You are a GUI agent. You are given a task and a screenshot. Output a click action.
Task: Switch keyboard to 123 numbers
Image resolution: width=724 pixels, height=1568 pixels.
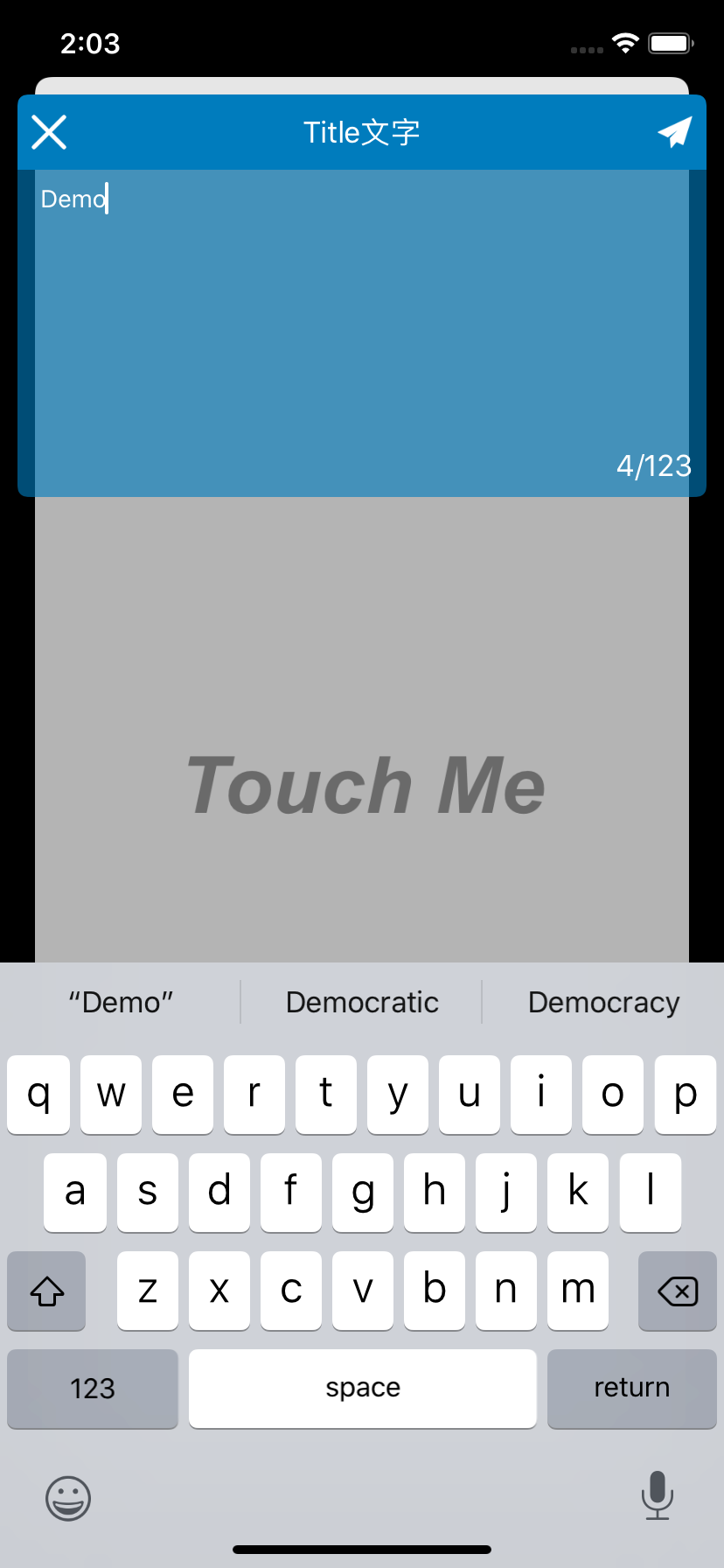93,1388
